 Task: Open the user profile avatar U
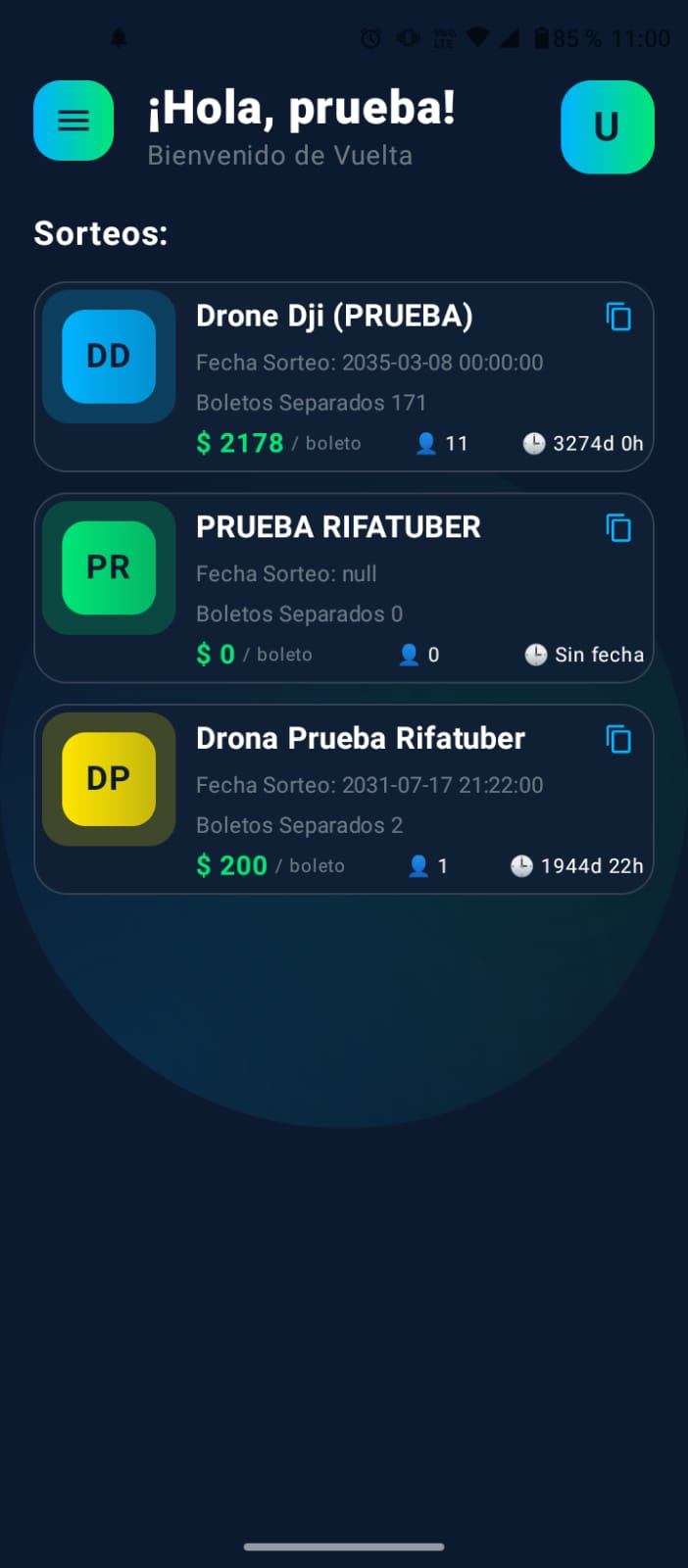pos(607,127)
